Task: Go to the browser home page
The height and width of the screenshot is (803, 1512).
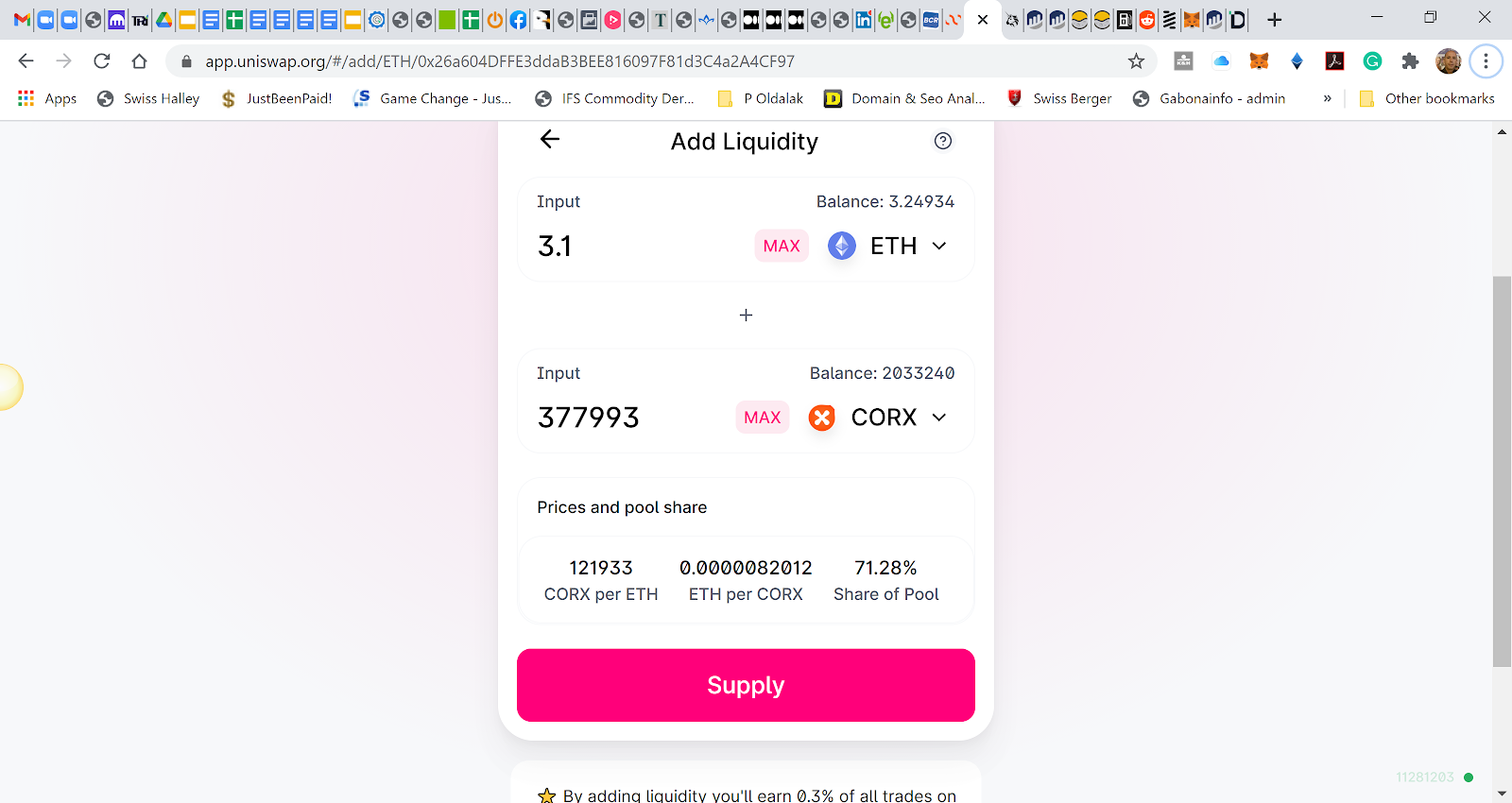Action: click(140, 61)
